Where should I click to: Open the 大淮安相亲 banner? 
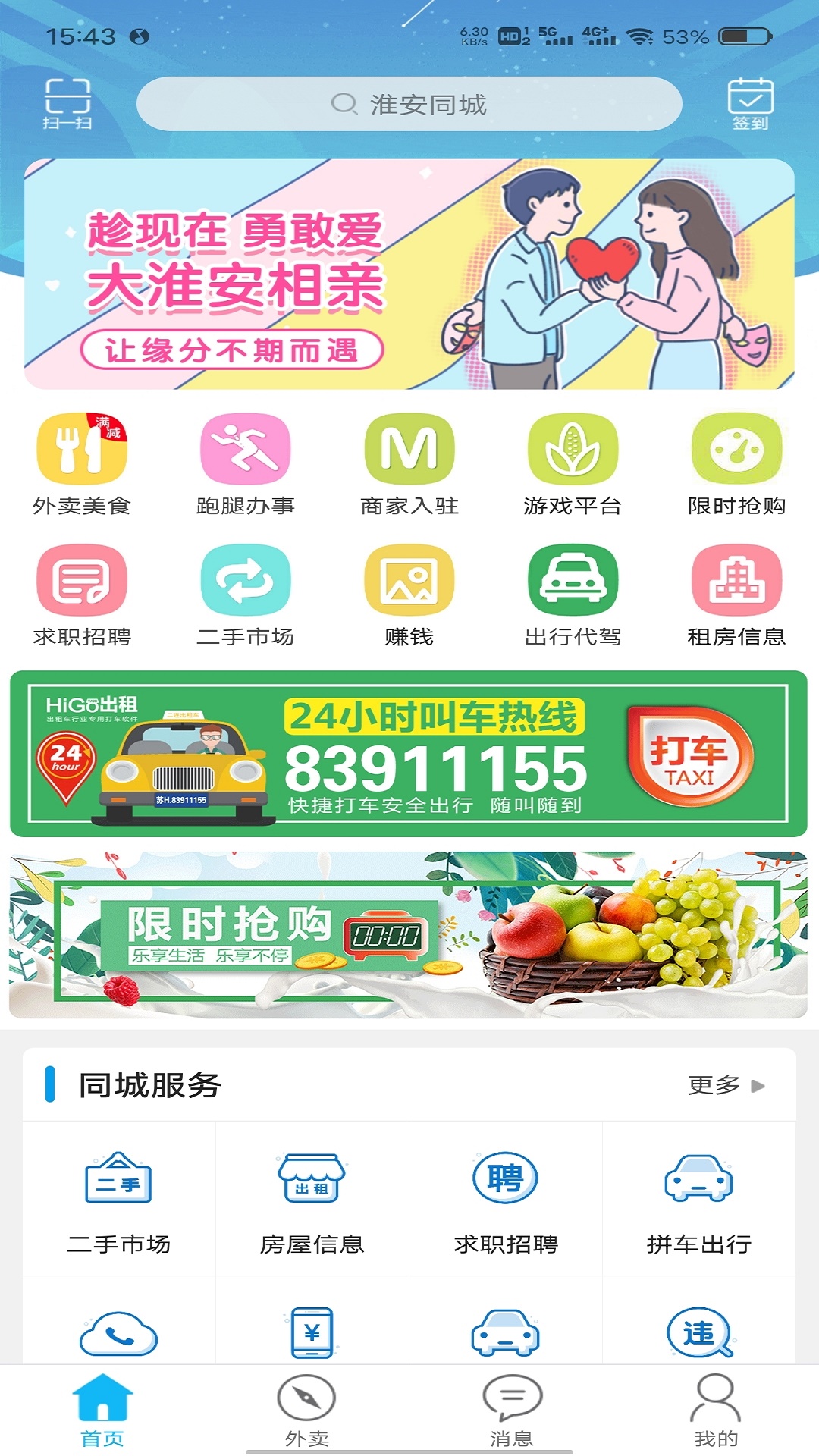click(x=409, y=274)
